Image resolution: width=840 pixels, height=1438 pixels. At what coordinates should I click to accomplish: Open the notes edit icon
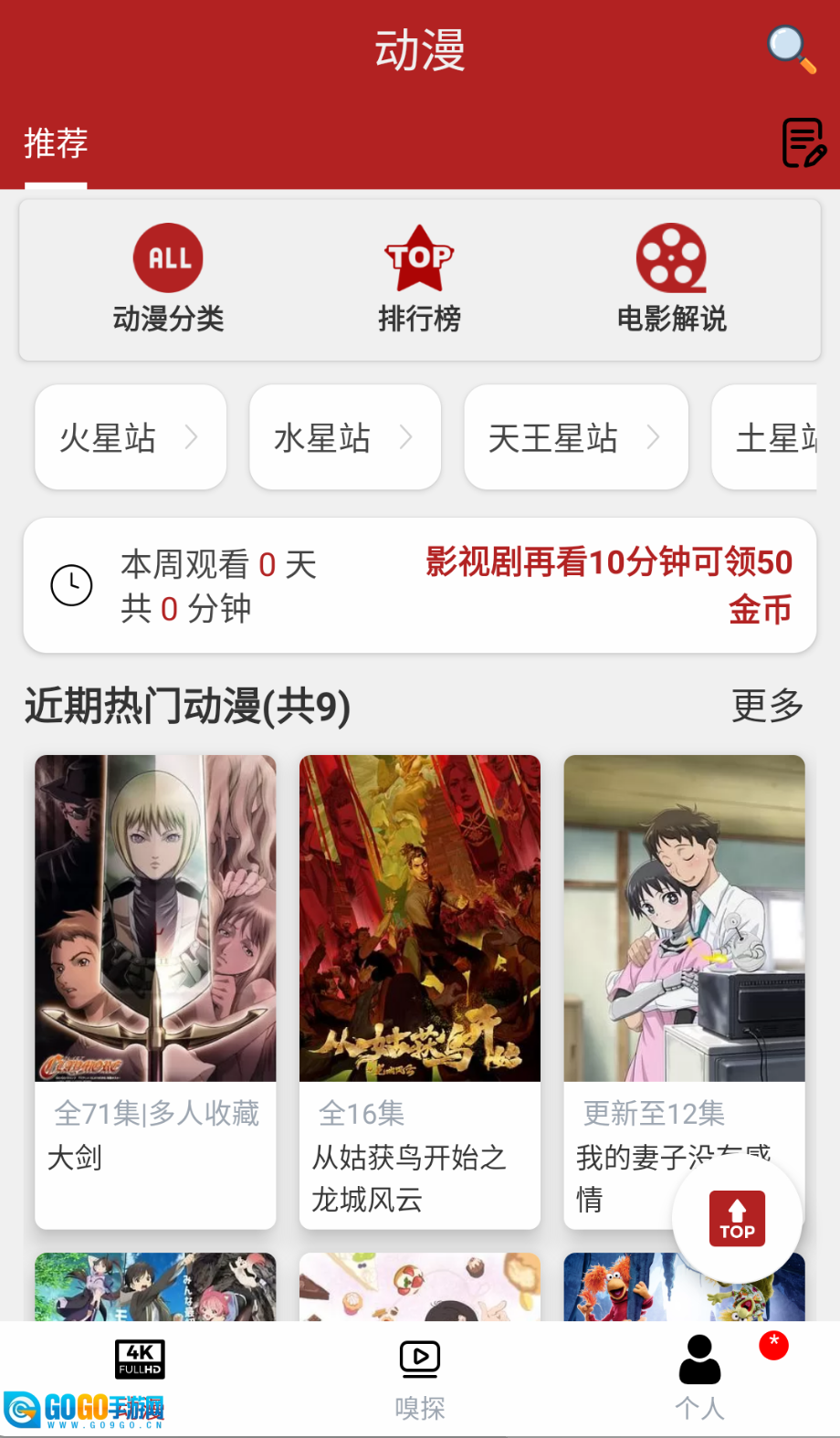803,143
